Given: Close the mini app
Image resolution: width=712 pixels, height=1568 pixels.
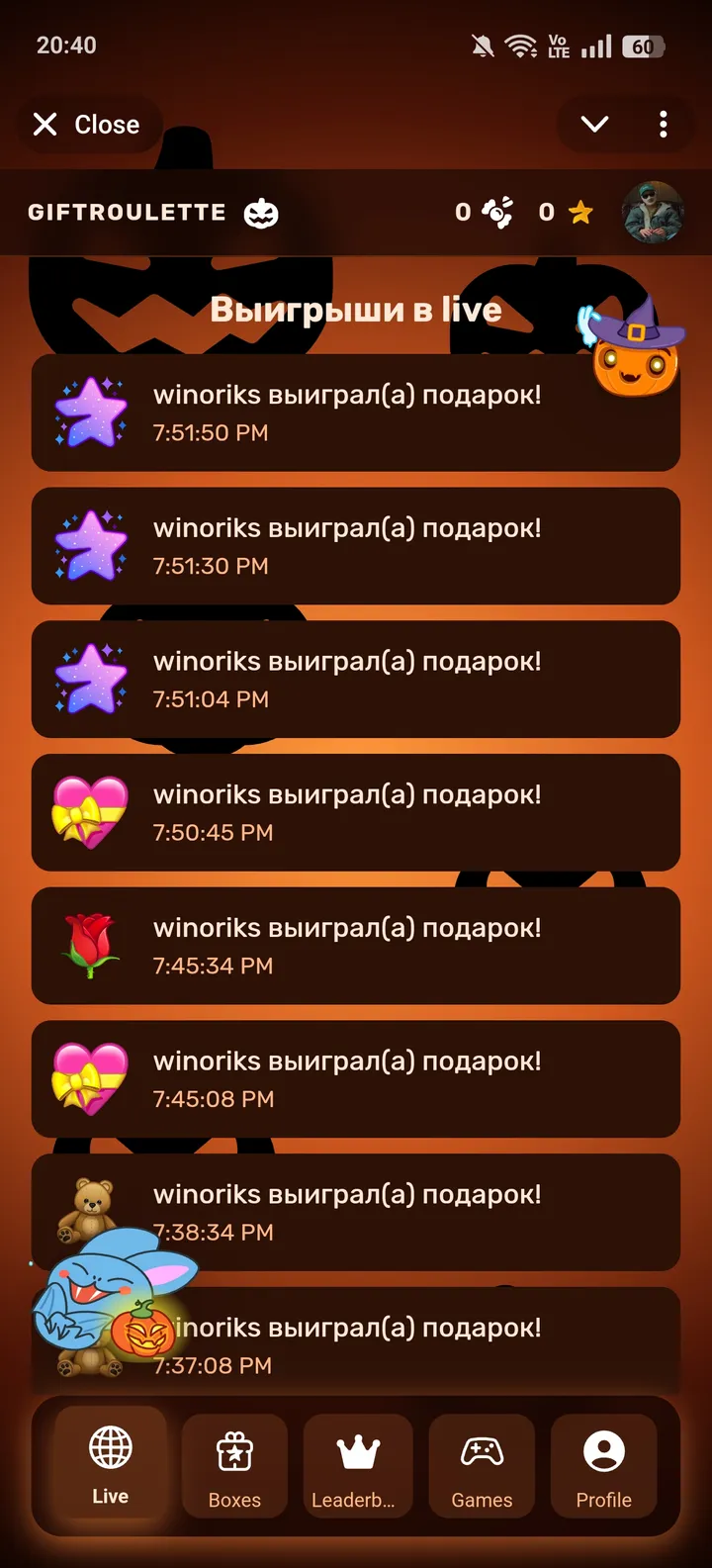Looking at the screenshot, I should tap(87, 125).
